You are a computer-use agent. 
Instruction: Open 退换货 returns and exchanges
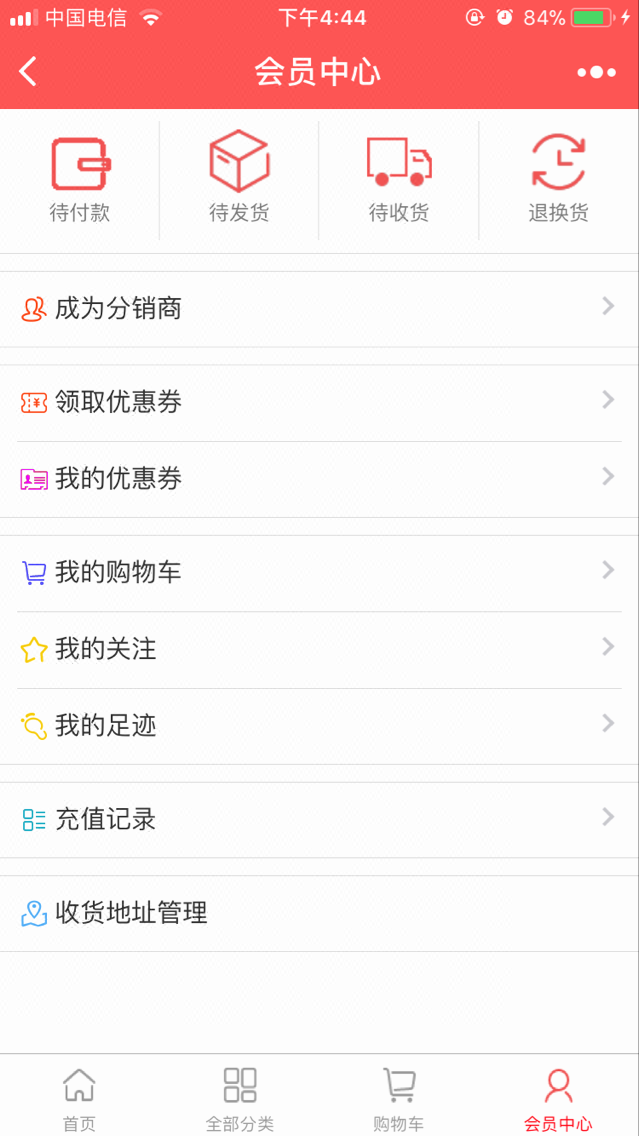[x=558, y=180]
